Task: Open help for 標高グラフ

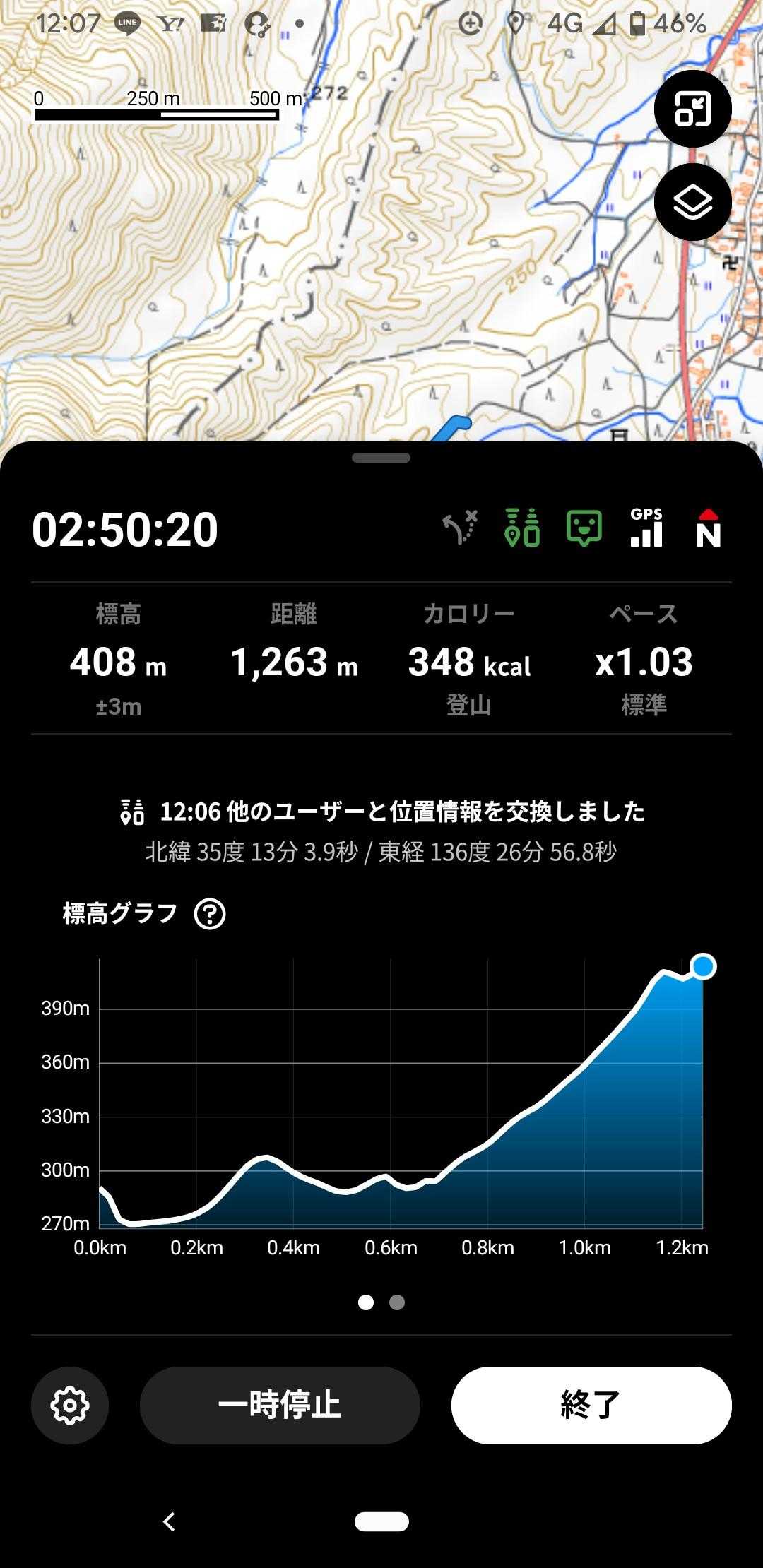Action: click(x=210, y=914)
